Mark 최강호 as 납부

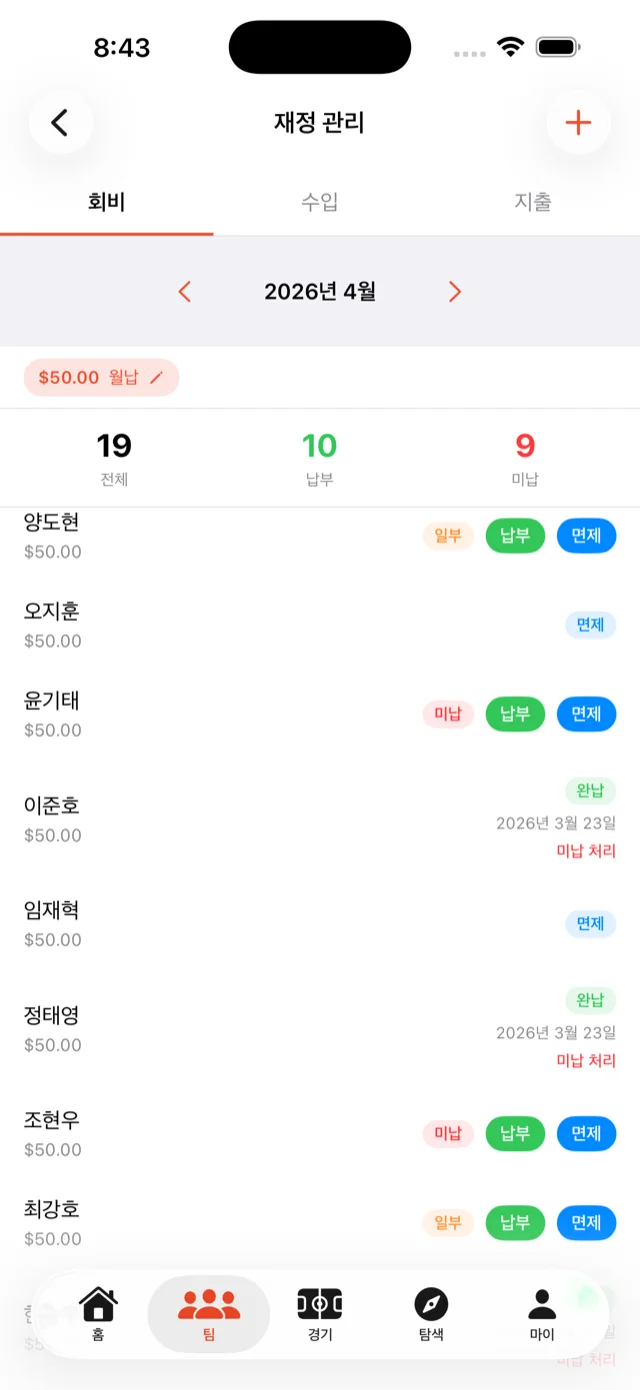515,1222
